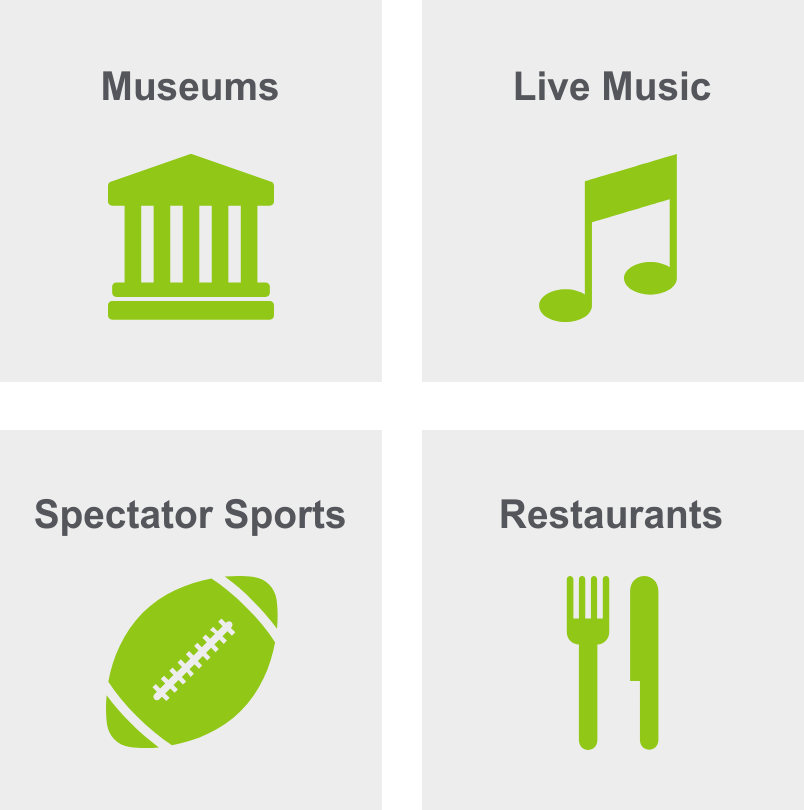Click the football icon under Spectator Sports

point(190,660)
